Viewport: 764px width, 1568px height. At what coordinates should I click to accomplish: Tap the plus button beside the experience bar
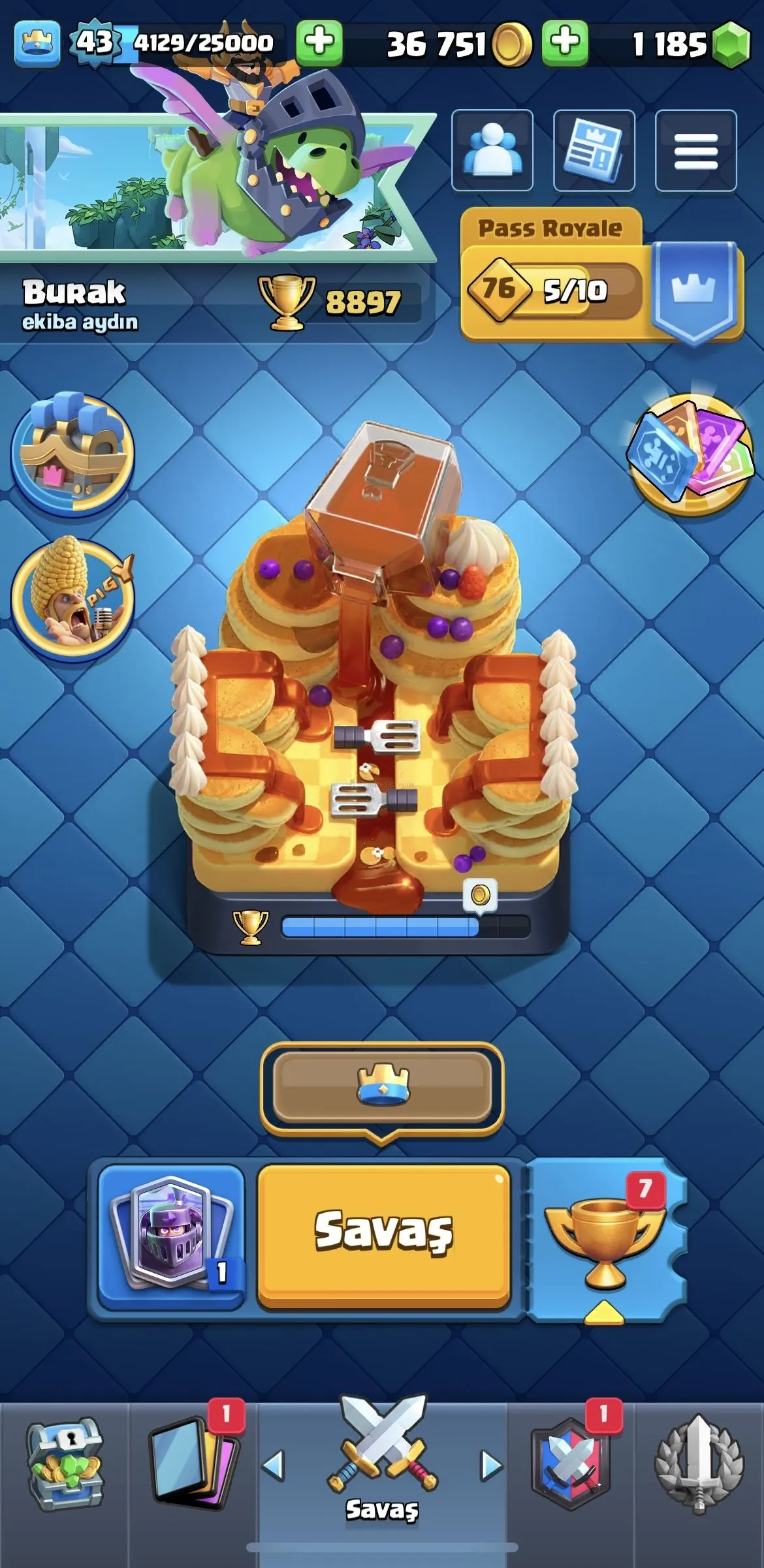click(x=319, y=42)
